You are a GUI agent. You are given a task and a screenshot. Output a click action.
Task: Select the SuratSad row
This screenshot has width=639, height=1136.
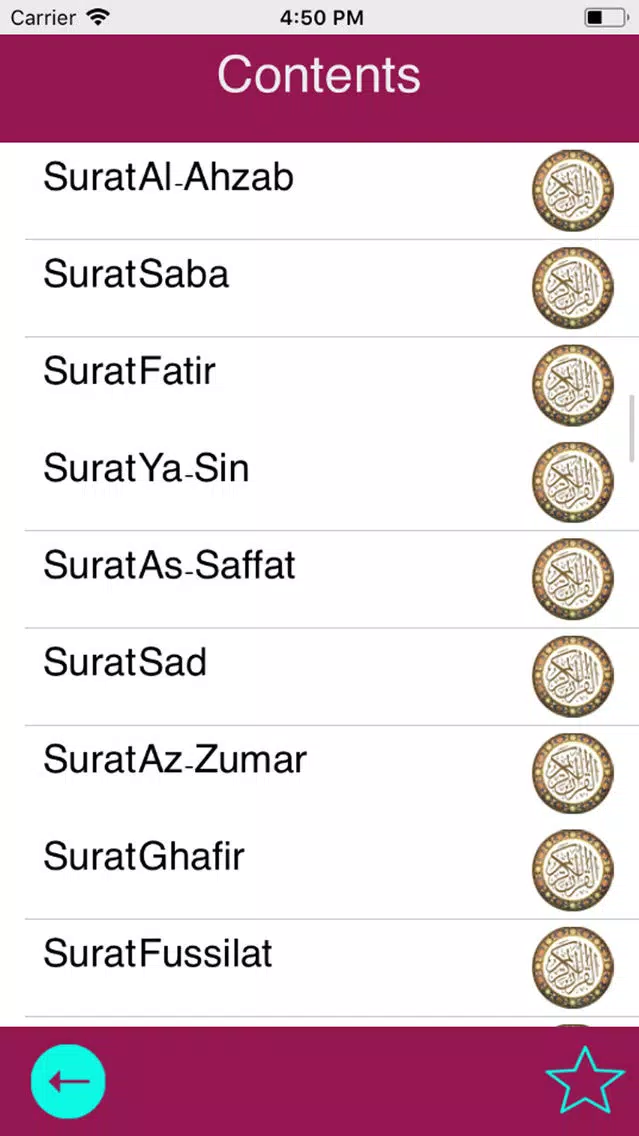320,676
